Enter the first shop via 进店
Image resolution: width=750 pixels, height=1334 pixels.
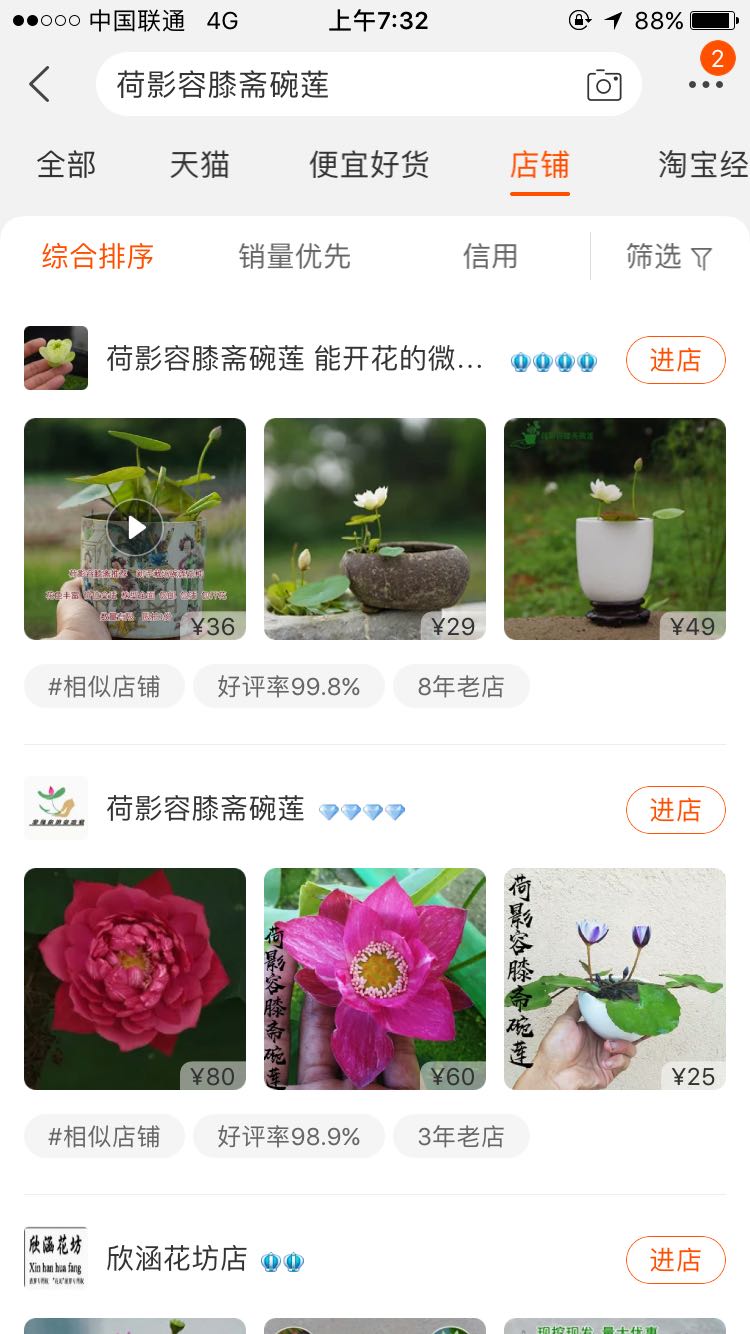[x=675, y=360]
